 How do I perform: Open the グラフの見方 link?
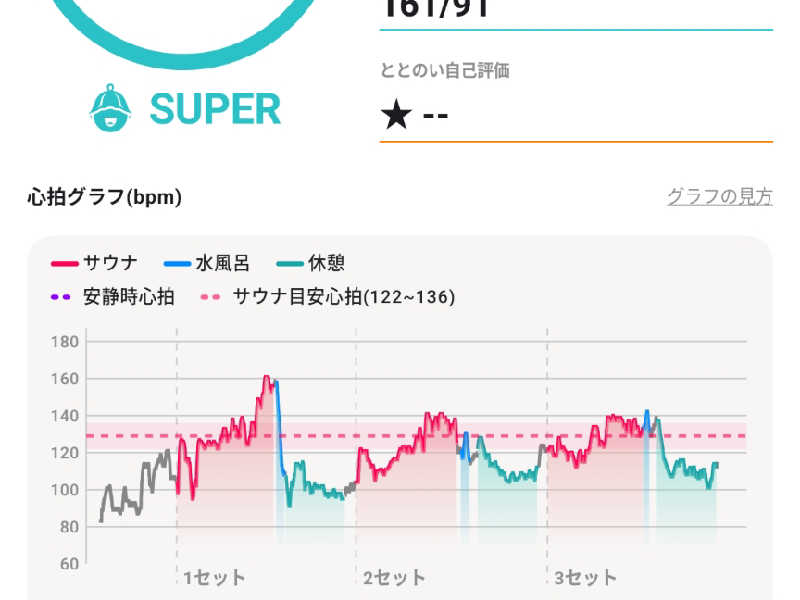click(x=720, y=196)
